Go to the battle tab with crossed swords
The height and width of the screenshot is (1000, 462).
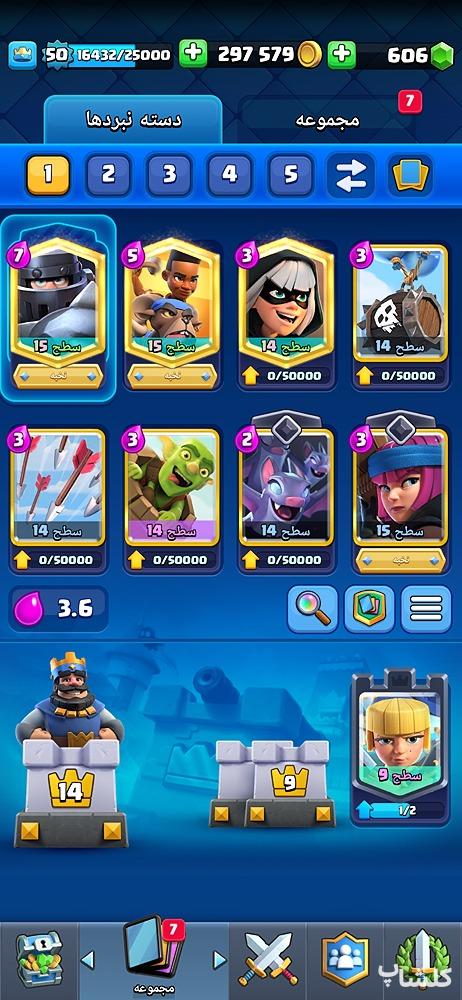point(268,960)
